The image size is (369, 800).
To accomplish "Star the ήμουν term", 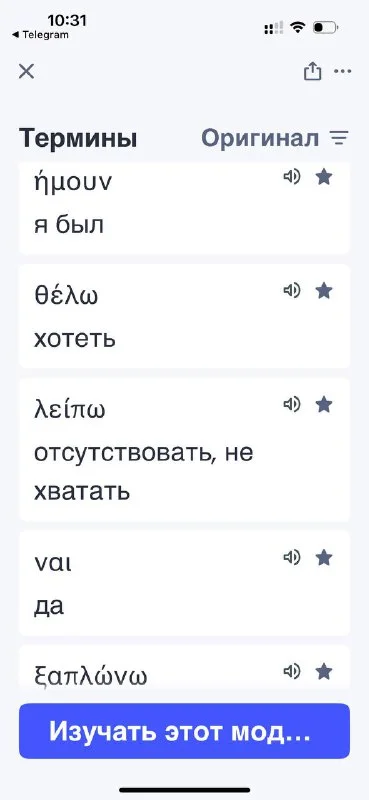I will pos(324,177).
